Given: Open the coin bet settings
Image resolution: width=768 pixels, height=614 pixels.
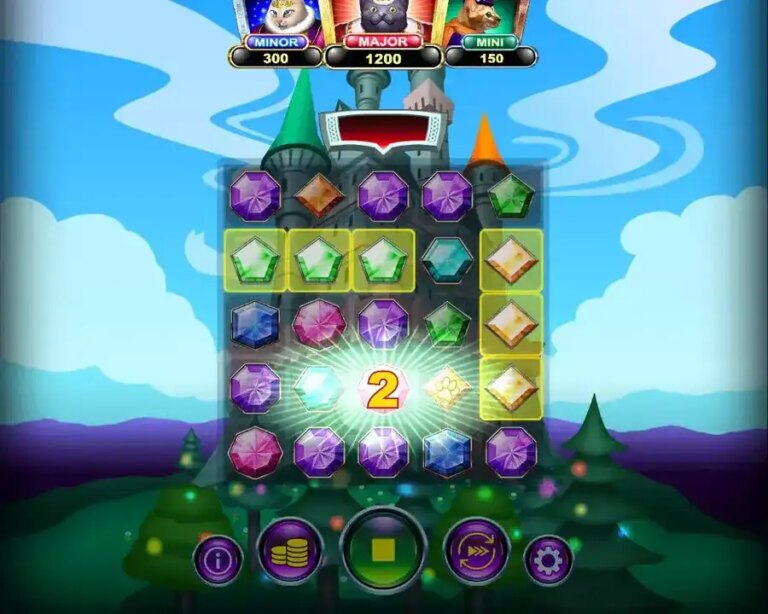Looking at the screenshot, I should (290, 551).
